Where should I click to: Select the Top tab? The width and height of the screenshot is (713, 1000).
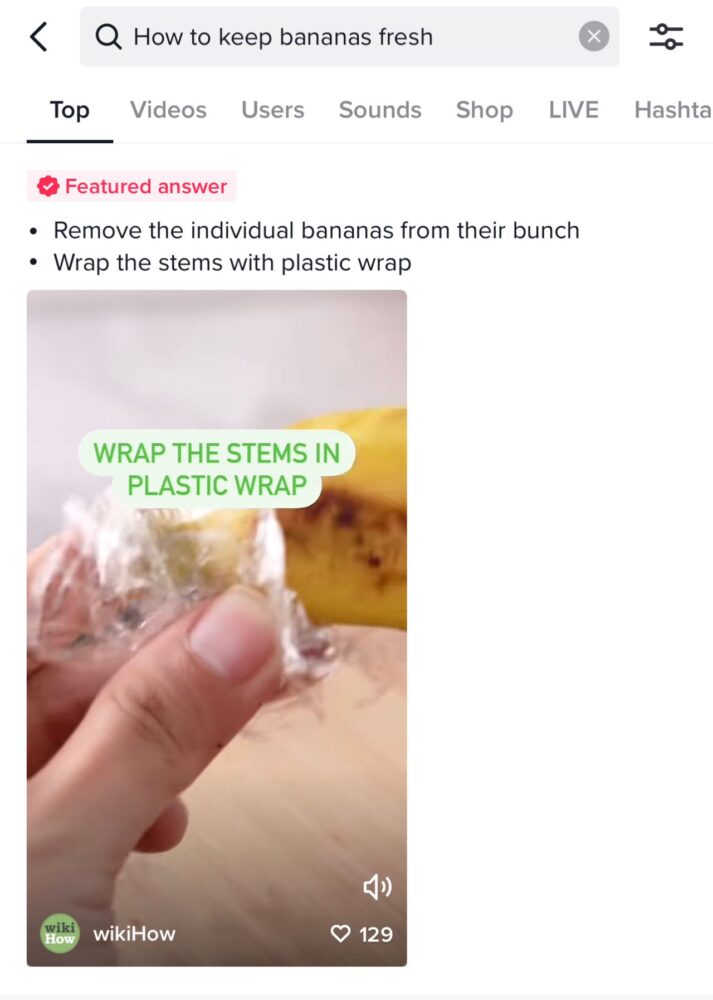tap(70, 110)
